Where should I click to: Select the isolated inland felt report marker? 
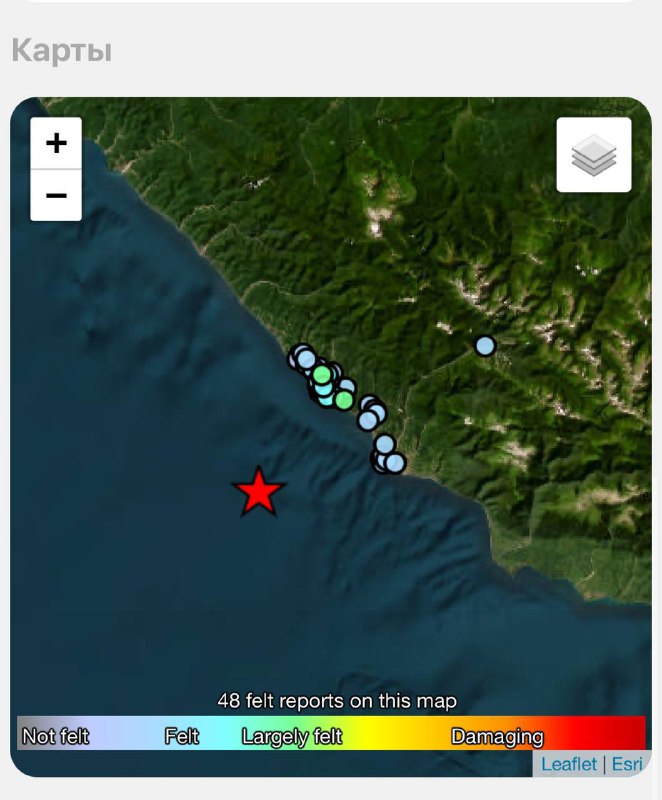pyautogui.click(x=485, y=346)
